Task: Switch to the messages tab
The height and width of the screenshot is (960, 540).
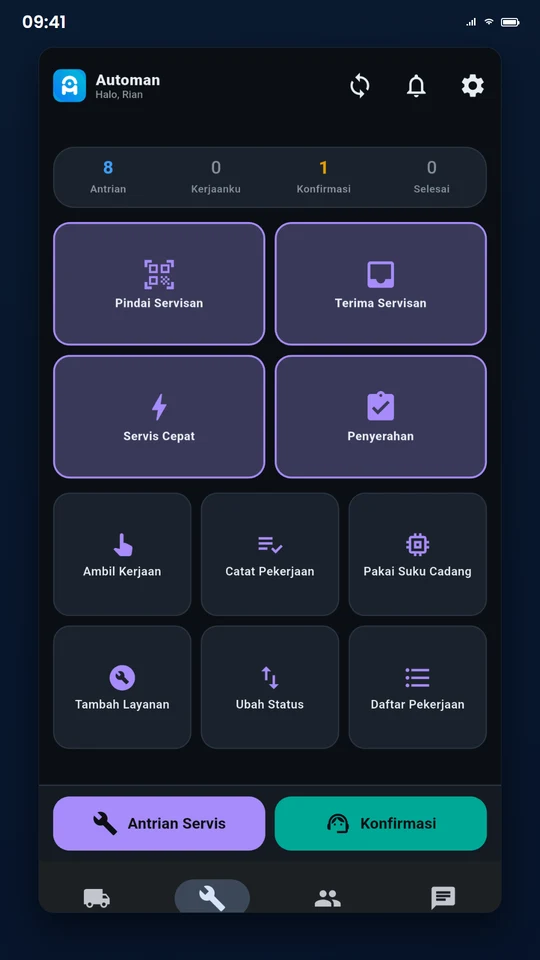Action: coord(443,898)
